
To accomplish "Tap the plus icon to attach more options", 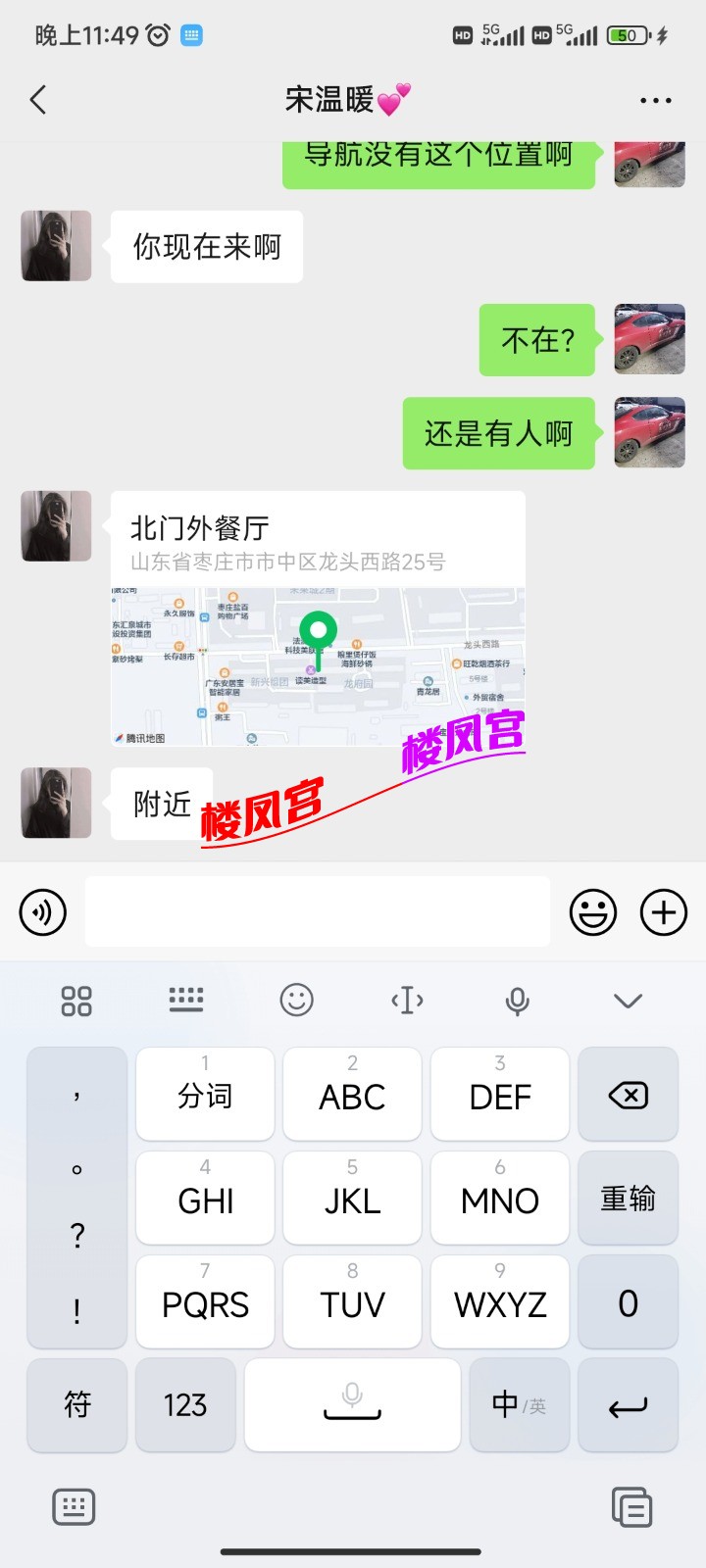I will [x=663, y=911].
